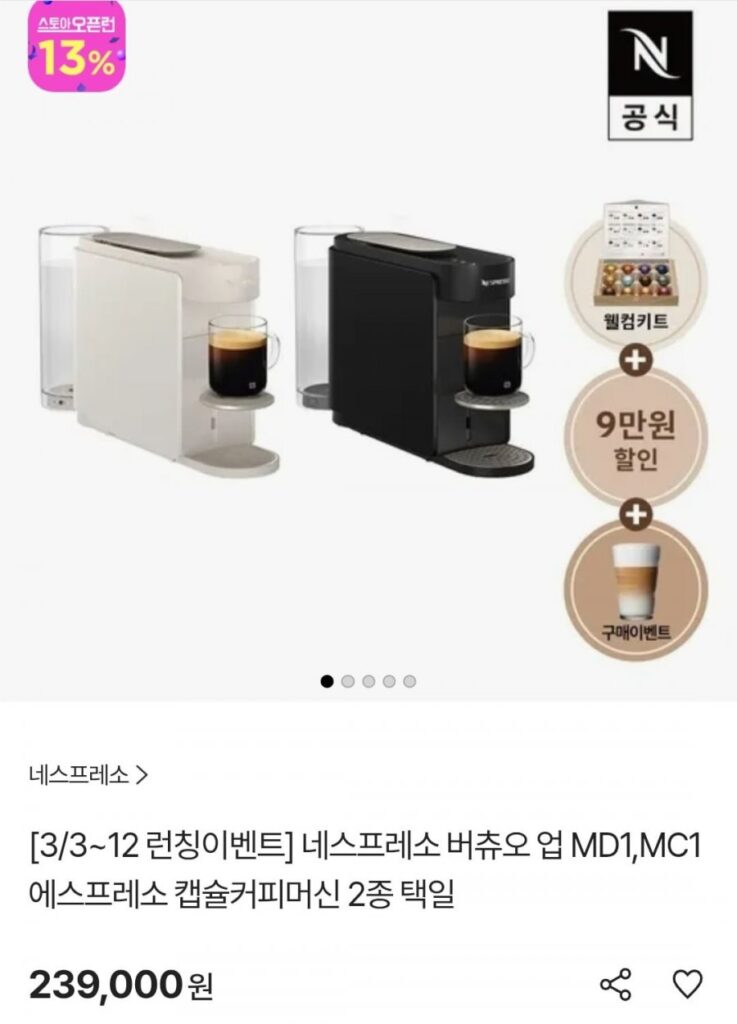Select the last carousel dot
Screen dimensions: 737x1024
coord(409,681)
